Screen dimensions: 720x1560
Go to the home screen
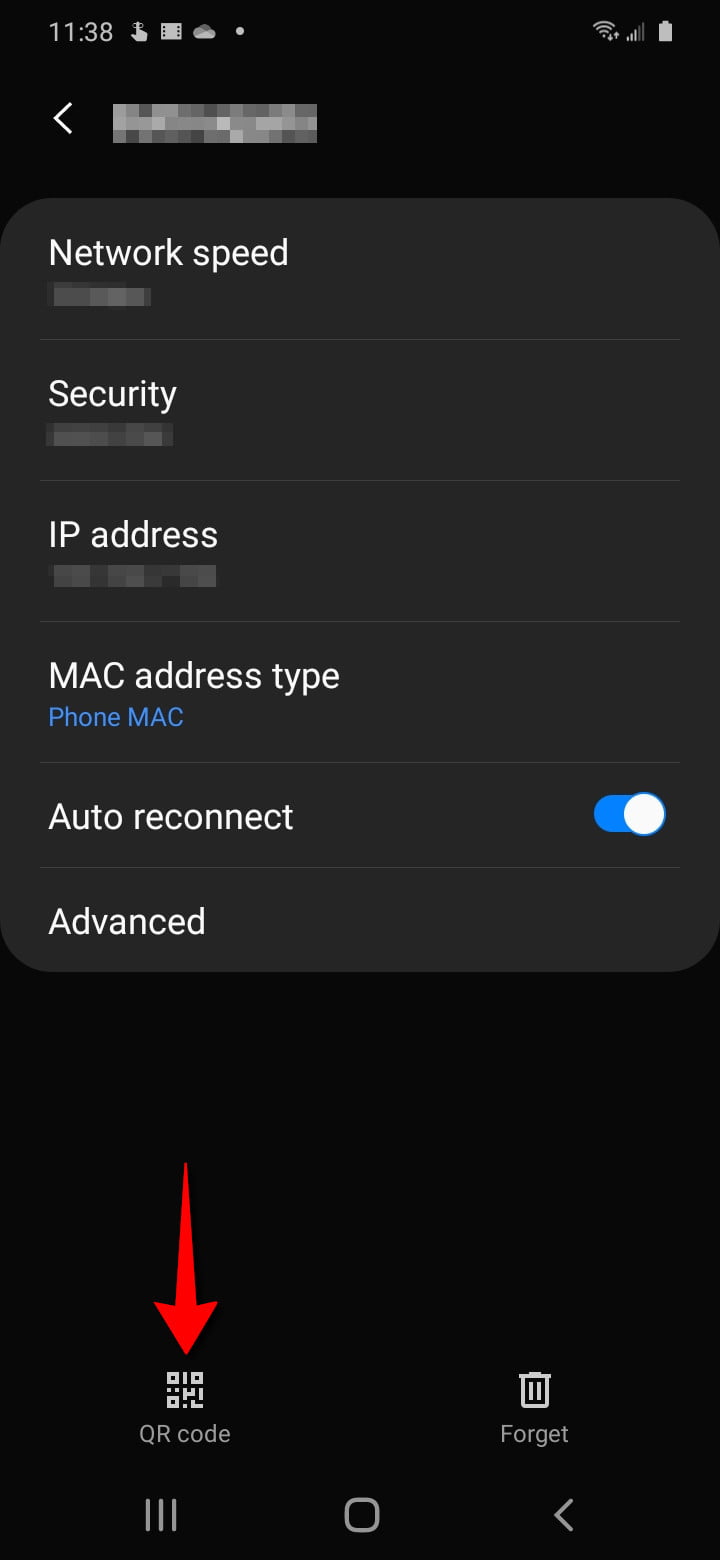tap(361, 1515)
